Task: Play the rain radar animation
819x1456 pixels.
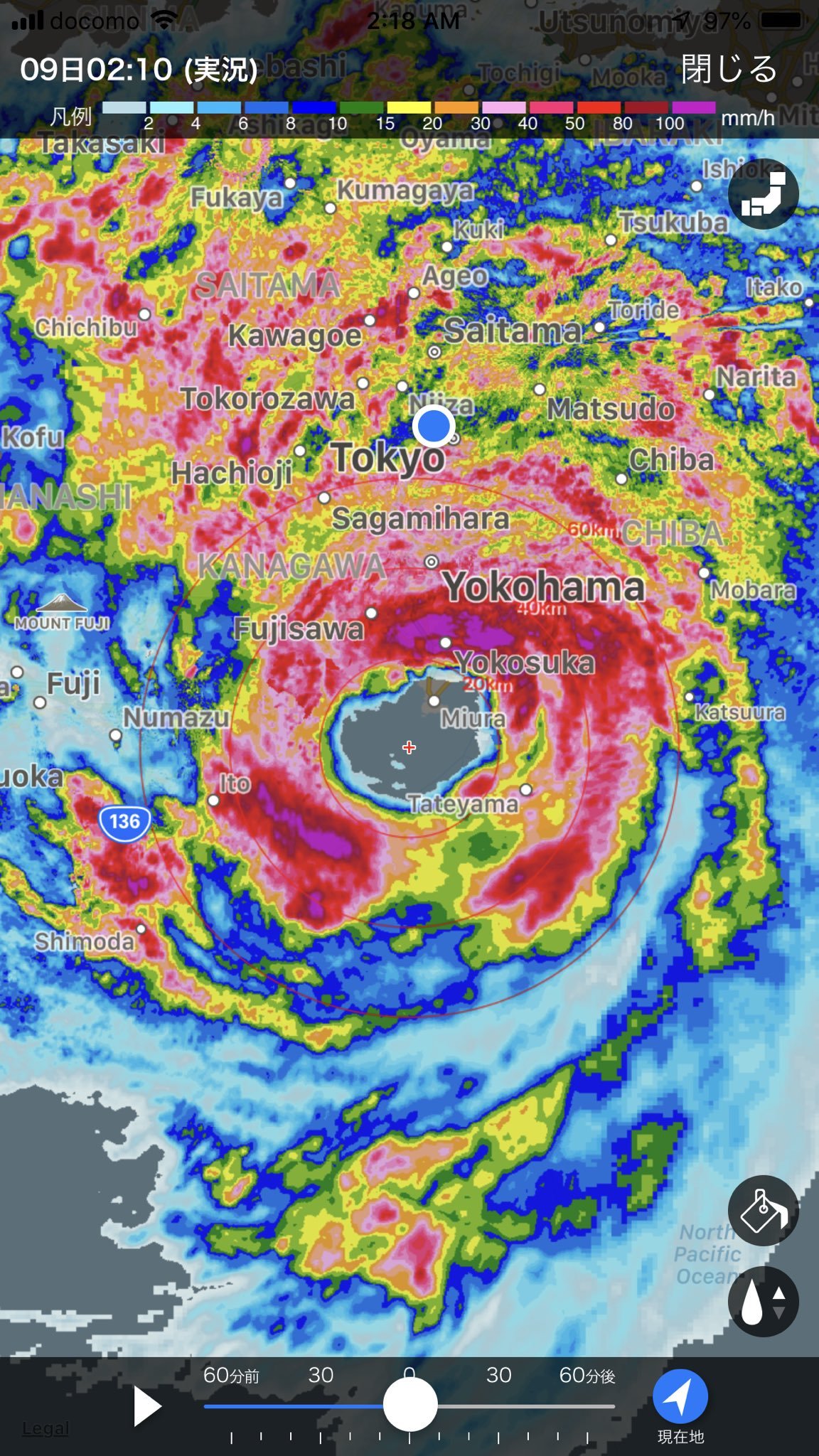Action: [147, 1406]
